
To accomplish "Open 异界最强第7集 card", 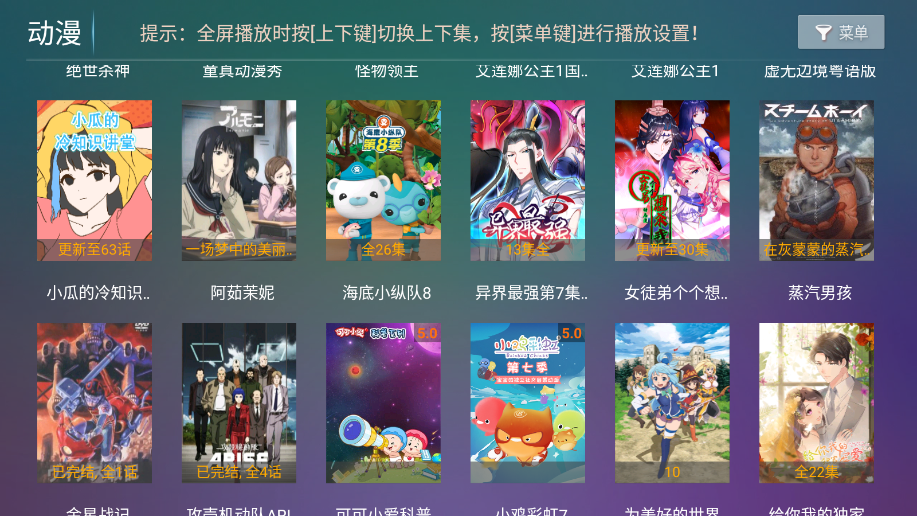I will [527, 180].
